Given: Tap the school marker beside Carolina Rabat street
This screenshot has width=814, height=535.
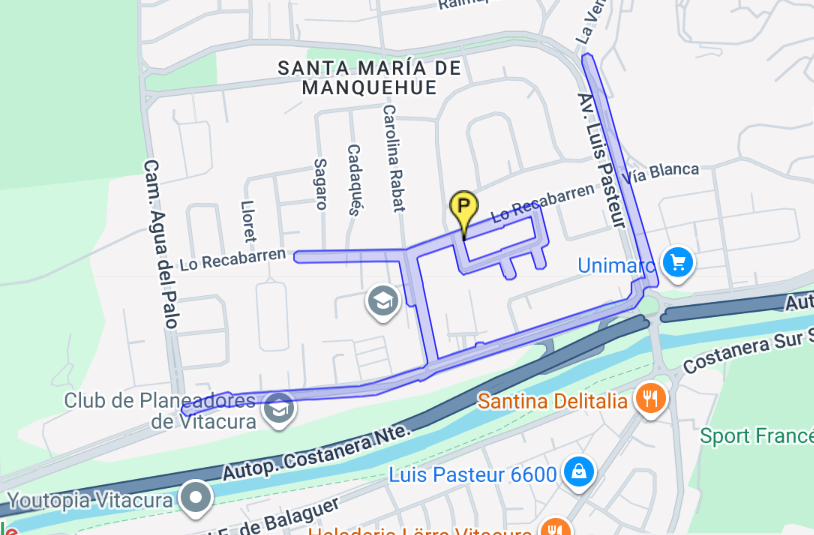Looking at the screenshot, I should click(382, 301).
